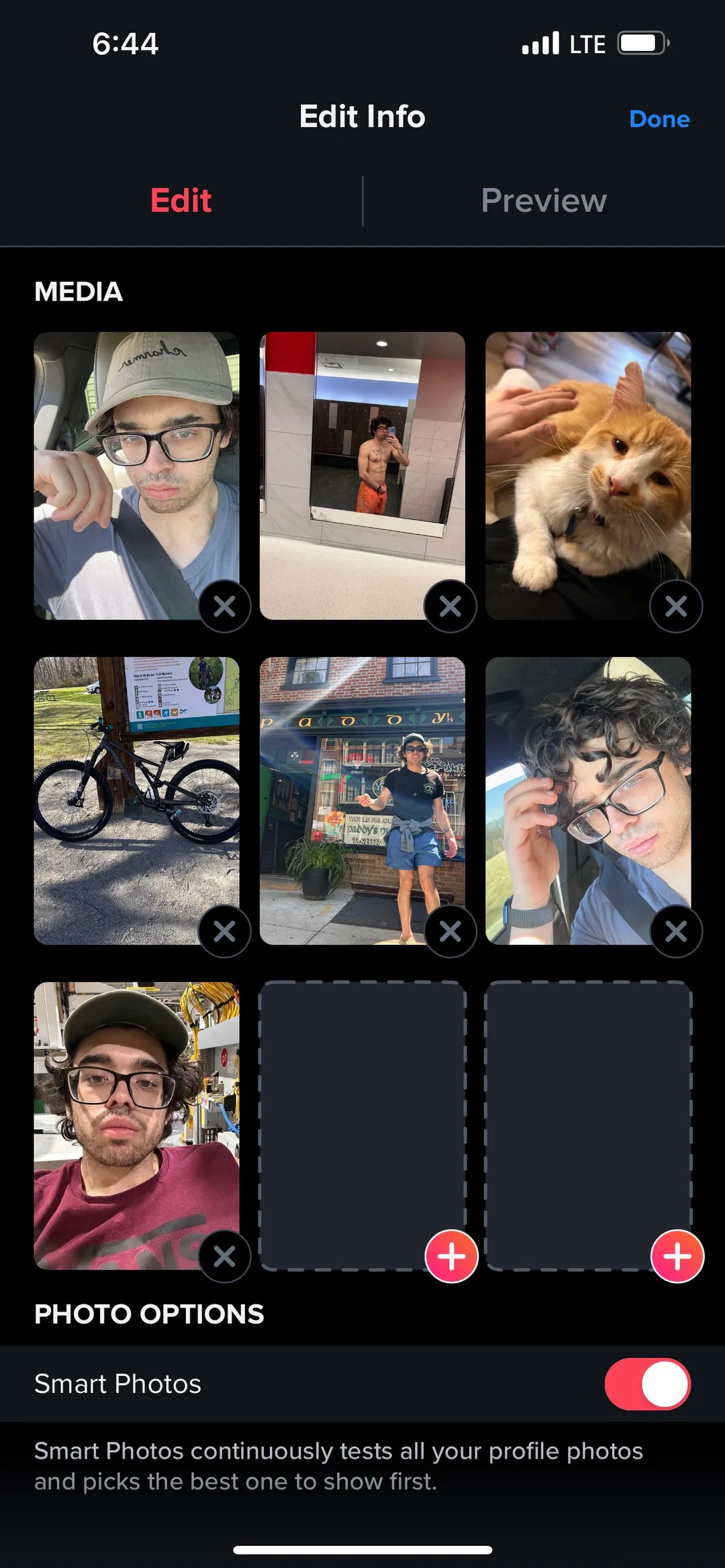Screen dimensions: 725x1568
Task: Open the Edit Info header area
Action: point(362,116)
